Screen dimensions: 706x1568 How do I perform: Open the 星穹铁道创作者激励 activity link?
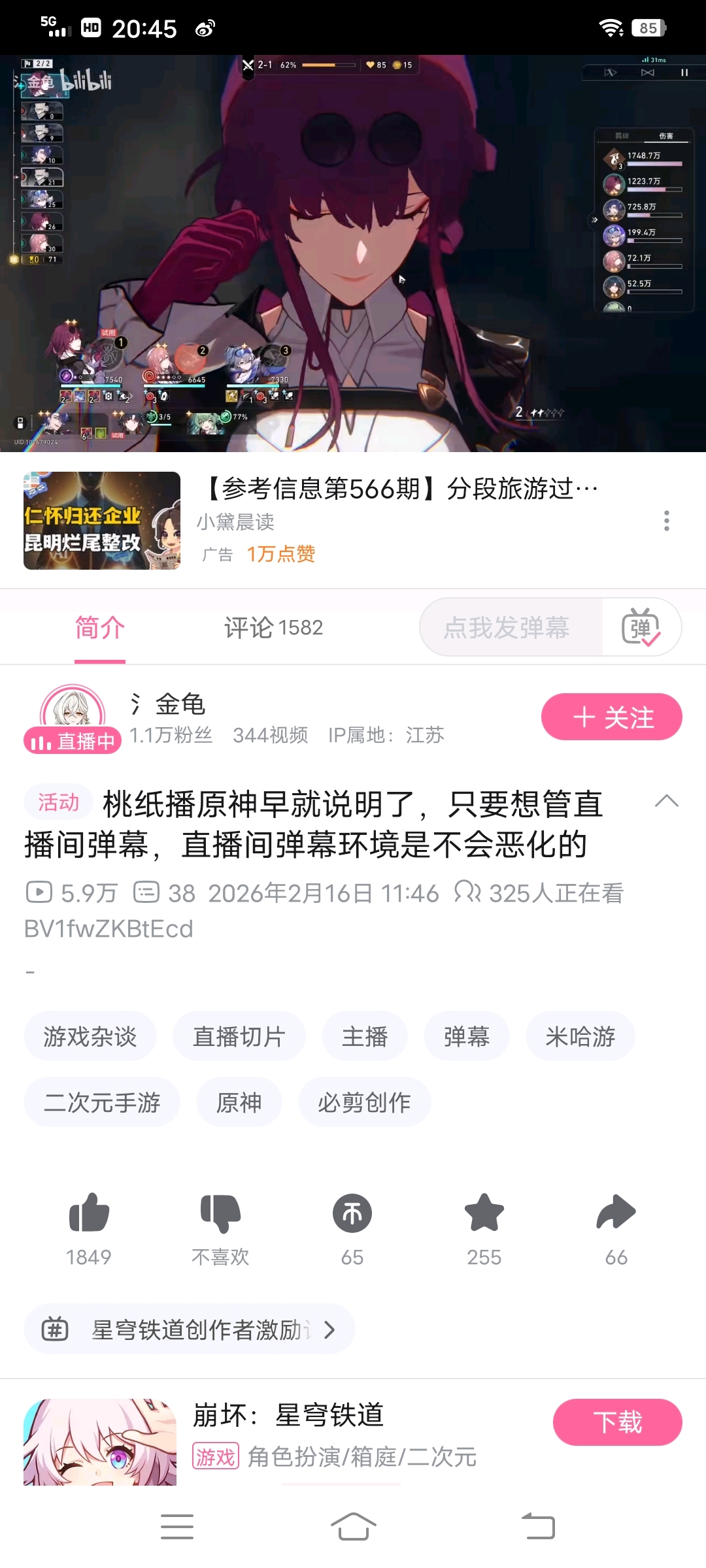[190, 1330]
